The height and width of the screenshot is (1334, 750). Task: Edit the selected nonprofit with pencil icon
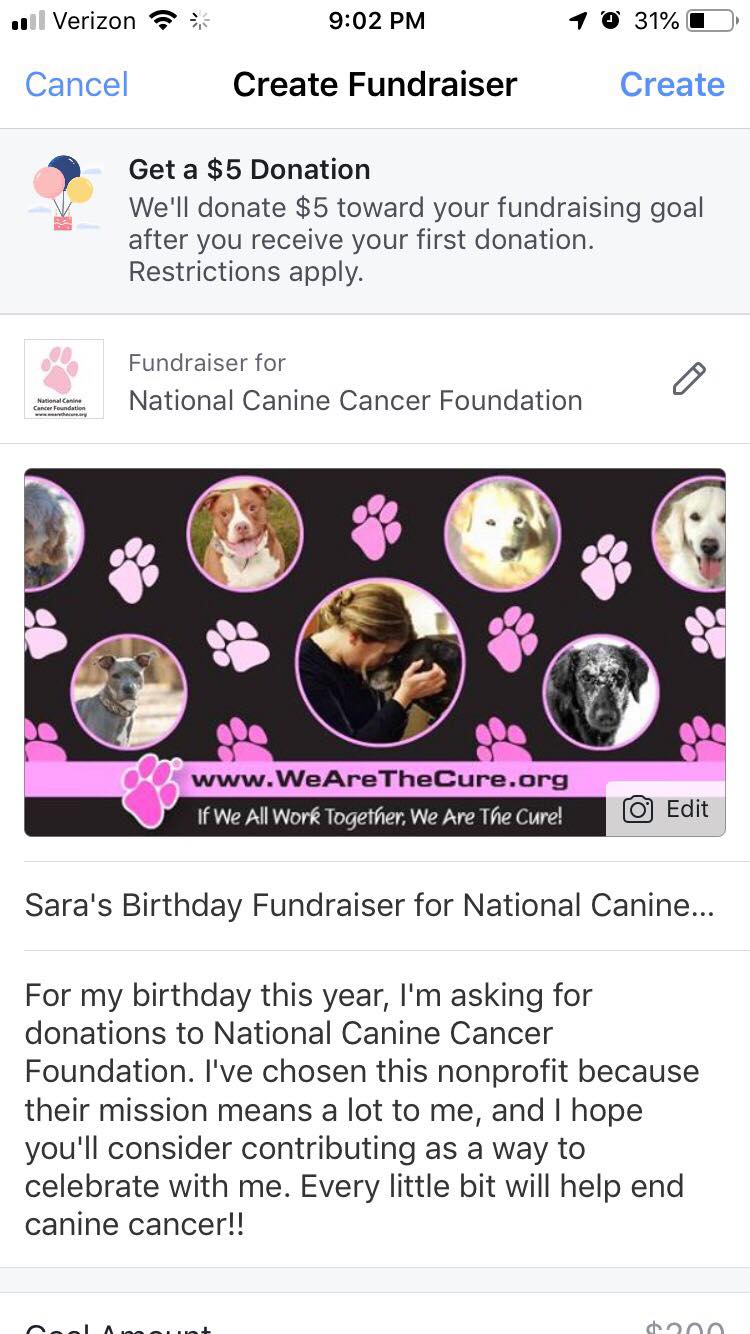(689, 379)
